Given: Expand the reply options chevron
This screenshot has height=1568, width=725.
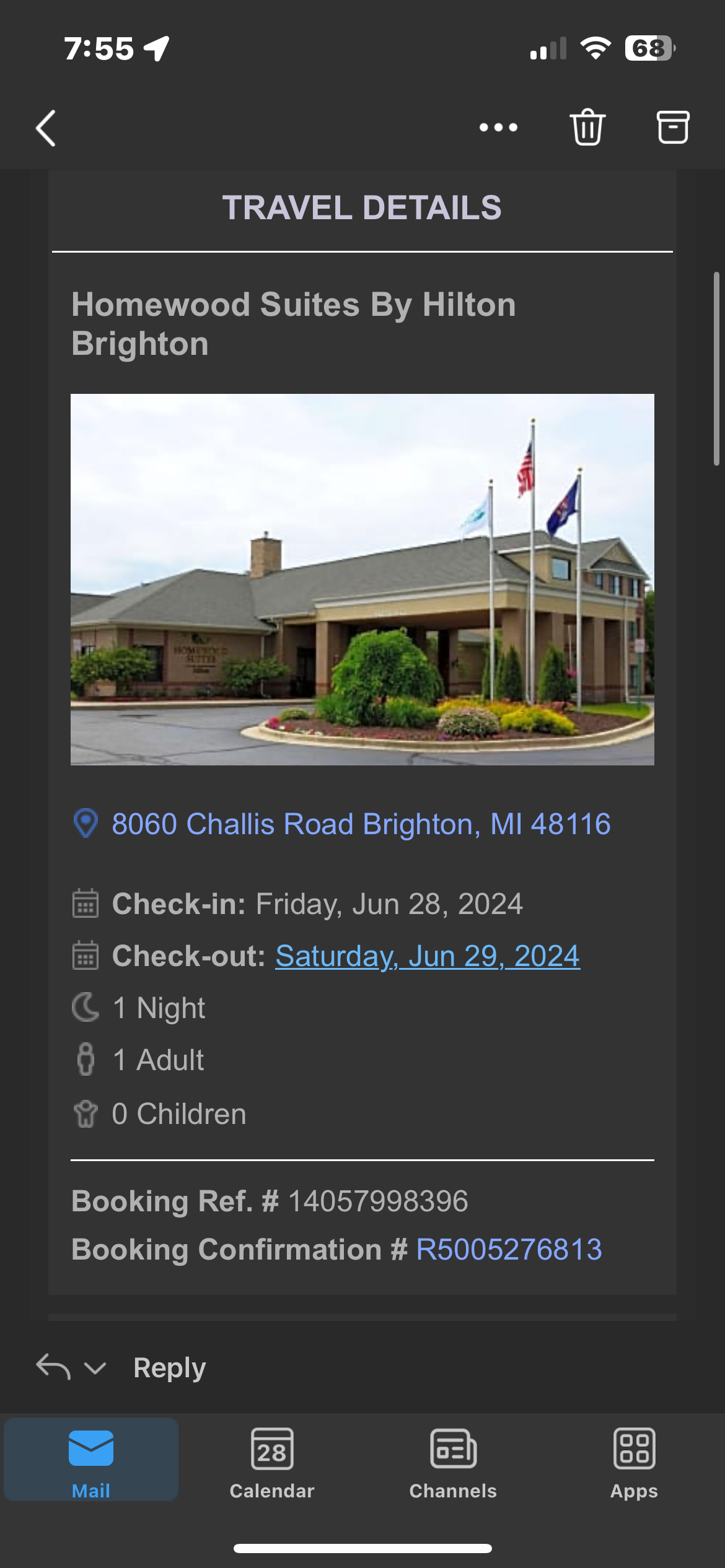Looking at the screenshot, I should pos(94,1367).
